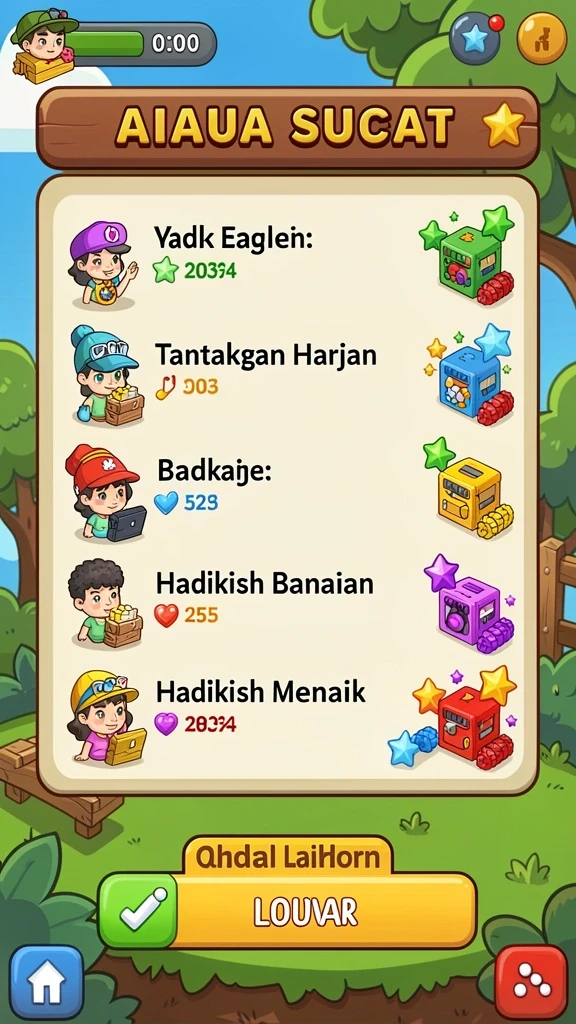The width and height of the screenshot is (576, 1024).
Task: Tap the yellow LOUVAR button
Action: tap(287, 911)
